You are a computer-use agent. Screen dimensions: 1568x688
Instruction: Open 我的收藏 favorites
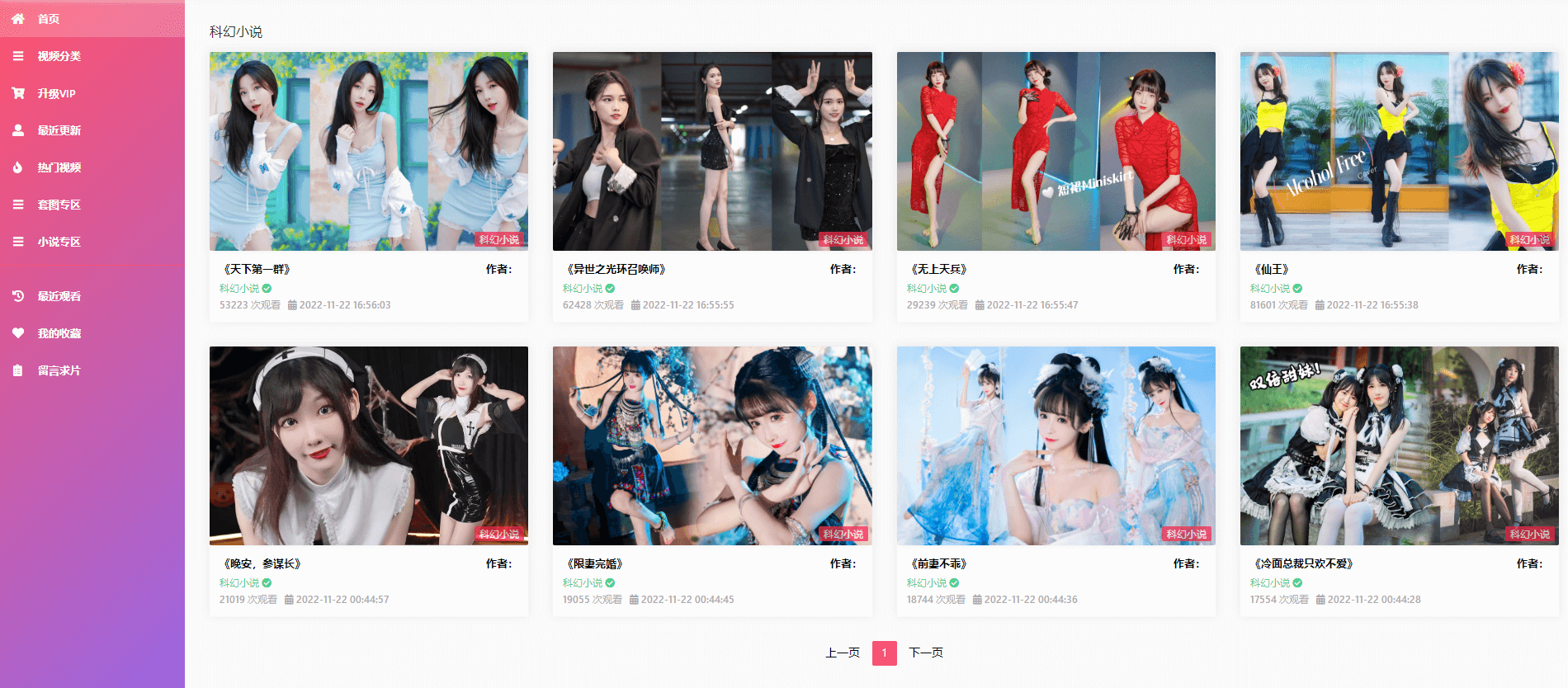coord(59,333)
